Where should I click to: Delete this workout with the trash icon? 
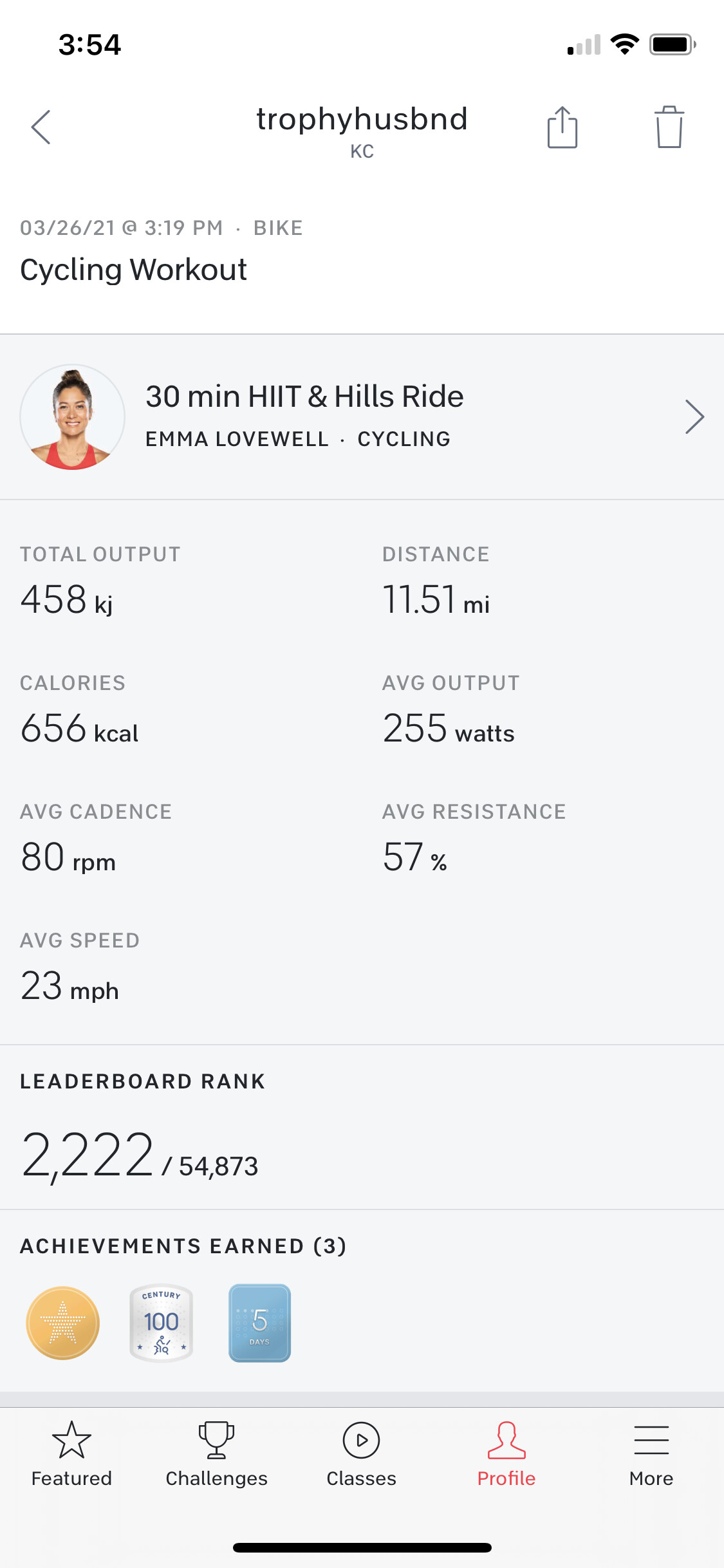(669, 127)
